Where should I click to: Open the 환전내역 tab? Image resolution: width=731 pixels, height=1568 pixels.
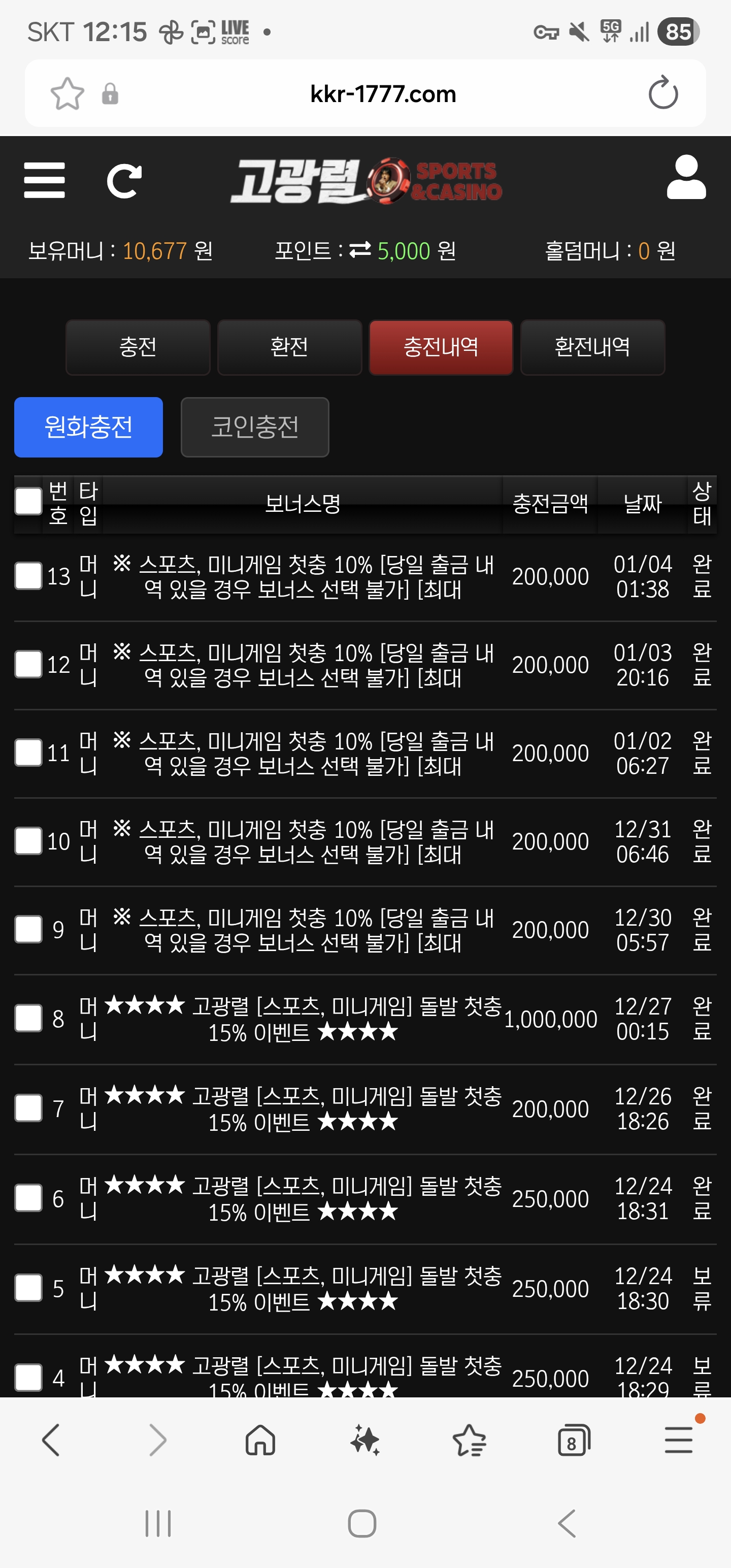tap(592, 347)
